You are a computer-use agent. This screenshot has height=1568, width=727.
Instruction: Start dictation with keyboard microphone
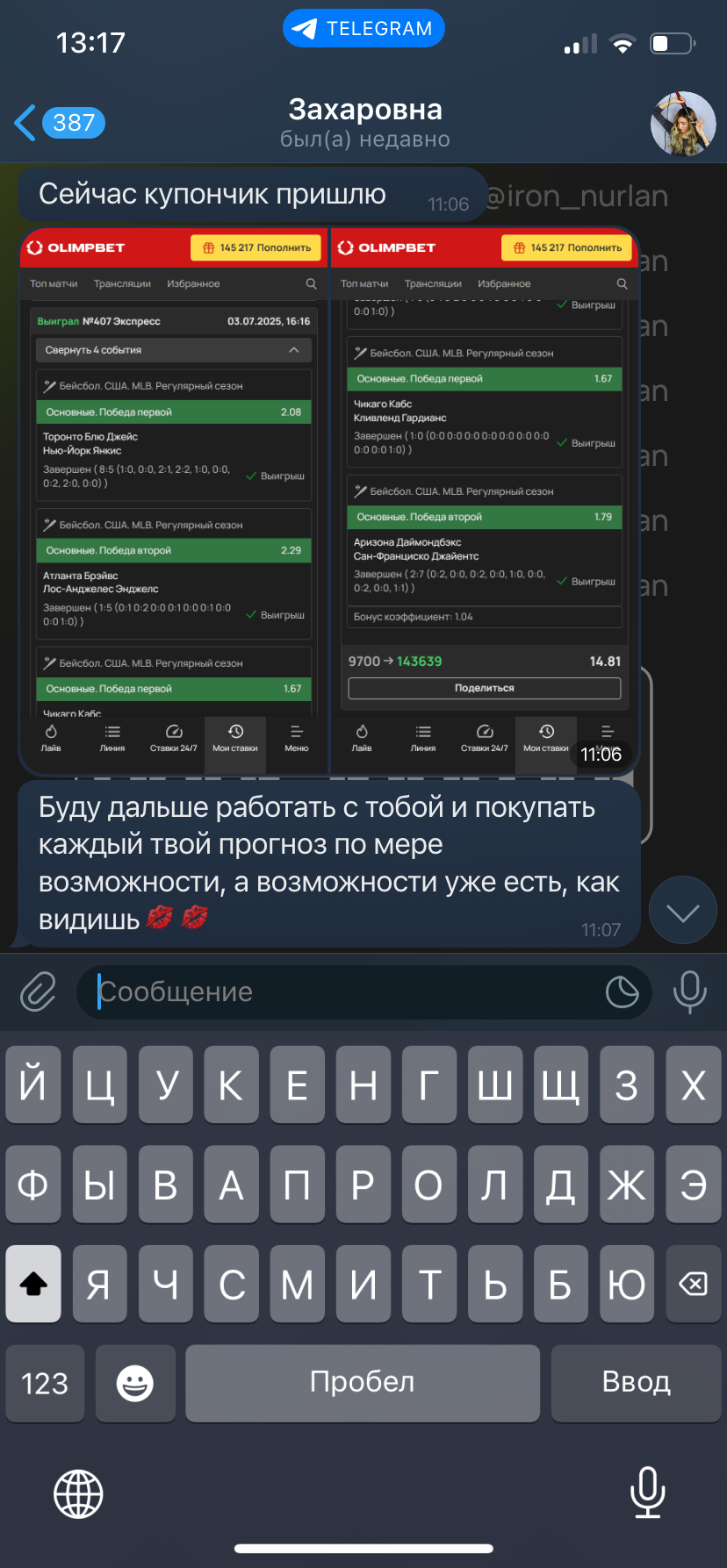click(648, 1493)
